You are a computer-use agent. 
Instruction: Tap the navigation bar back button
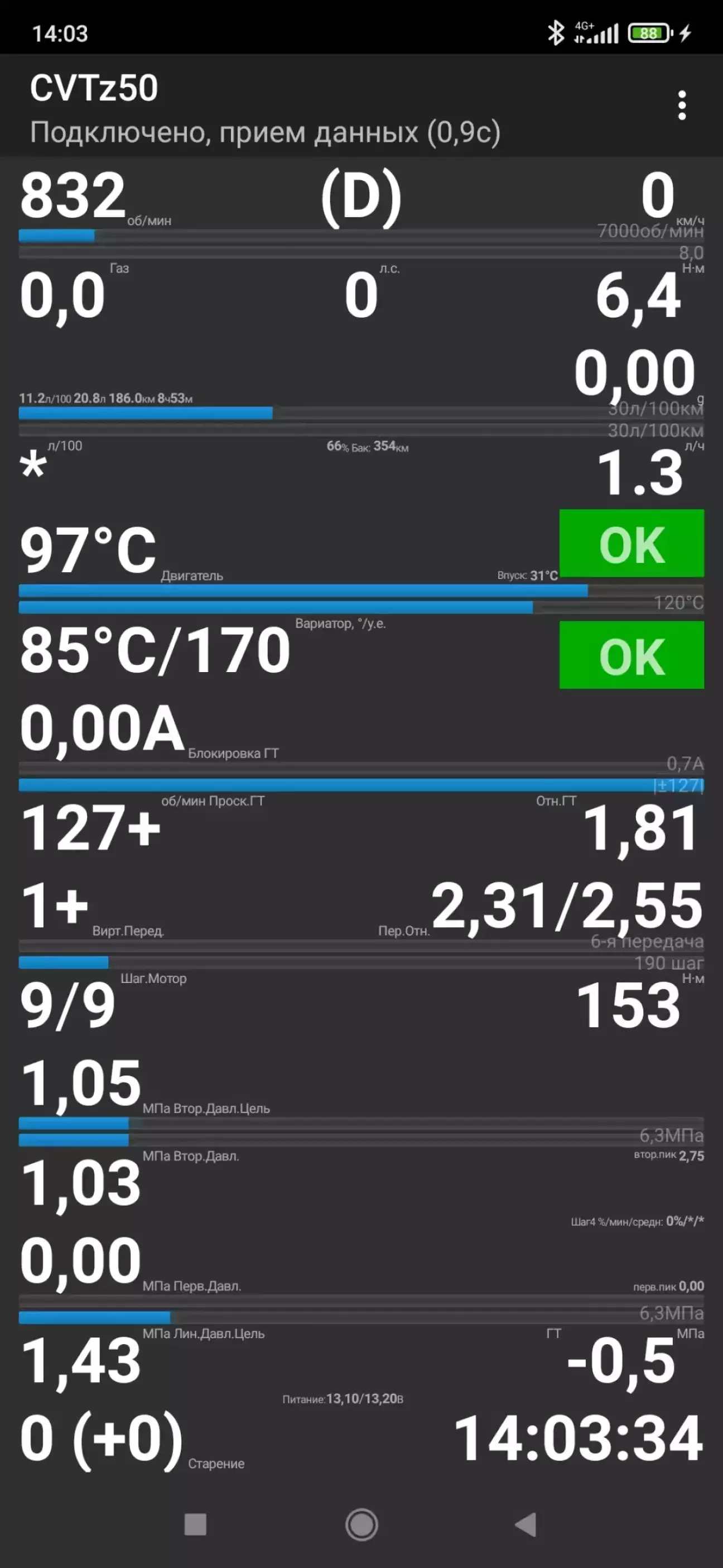526,1525
